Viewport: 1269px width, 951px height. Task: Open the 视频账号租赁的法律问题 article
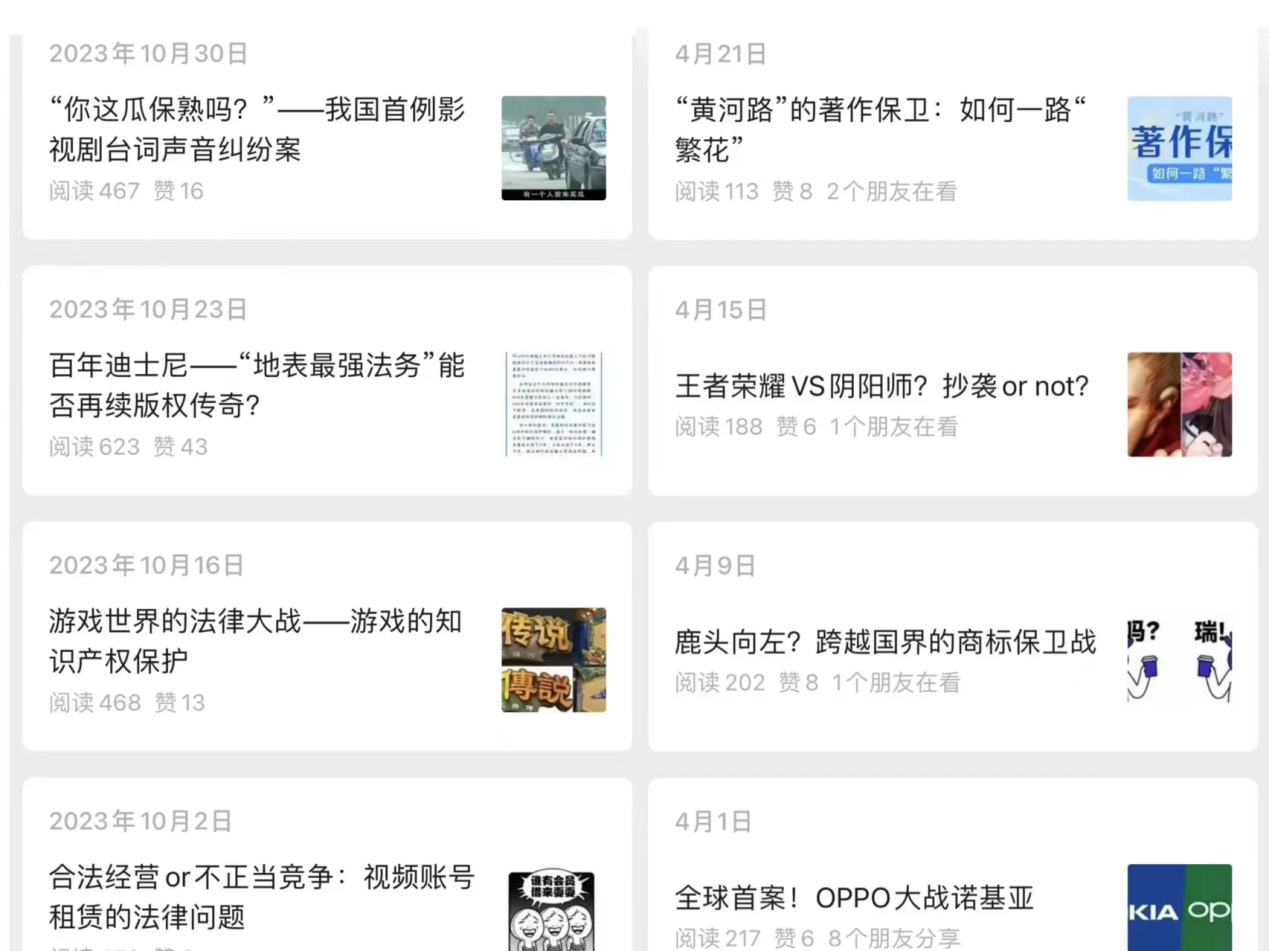click(x=261, y=897)
